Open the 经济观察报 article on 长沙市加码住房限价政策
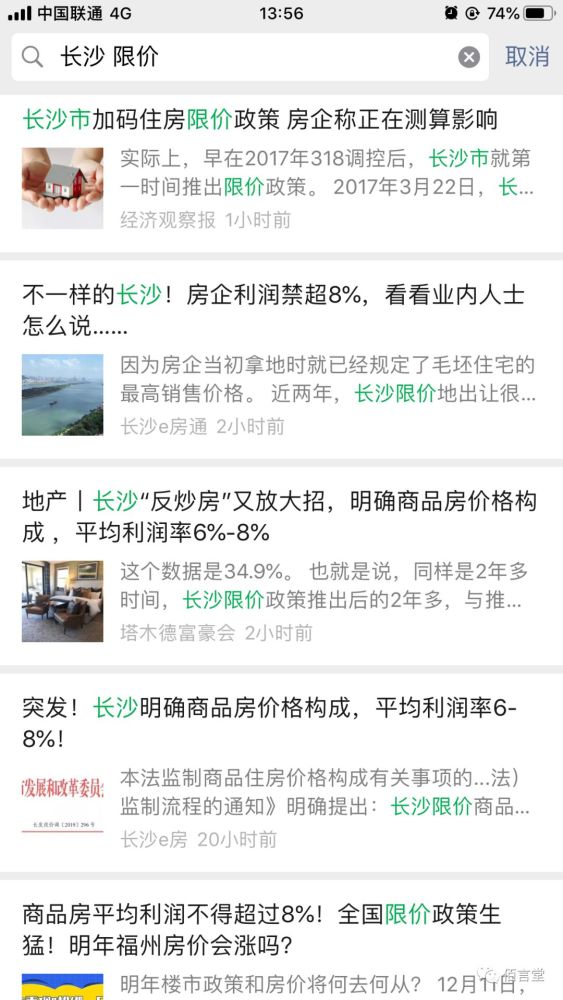Image resolution: width=563 pixels, height=1000 pixels. 281,172
